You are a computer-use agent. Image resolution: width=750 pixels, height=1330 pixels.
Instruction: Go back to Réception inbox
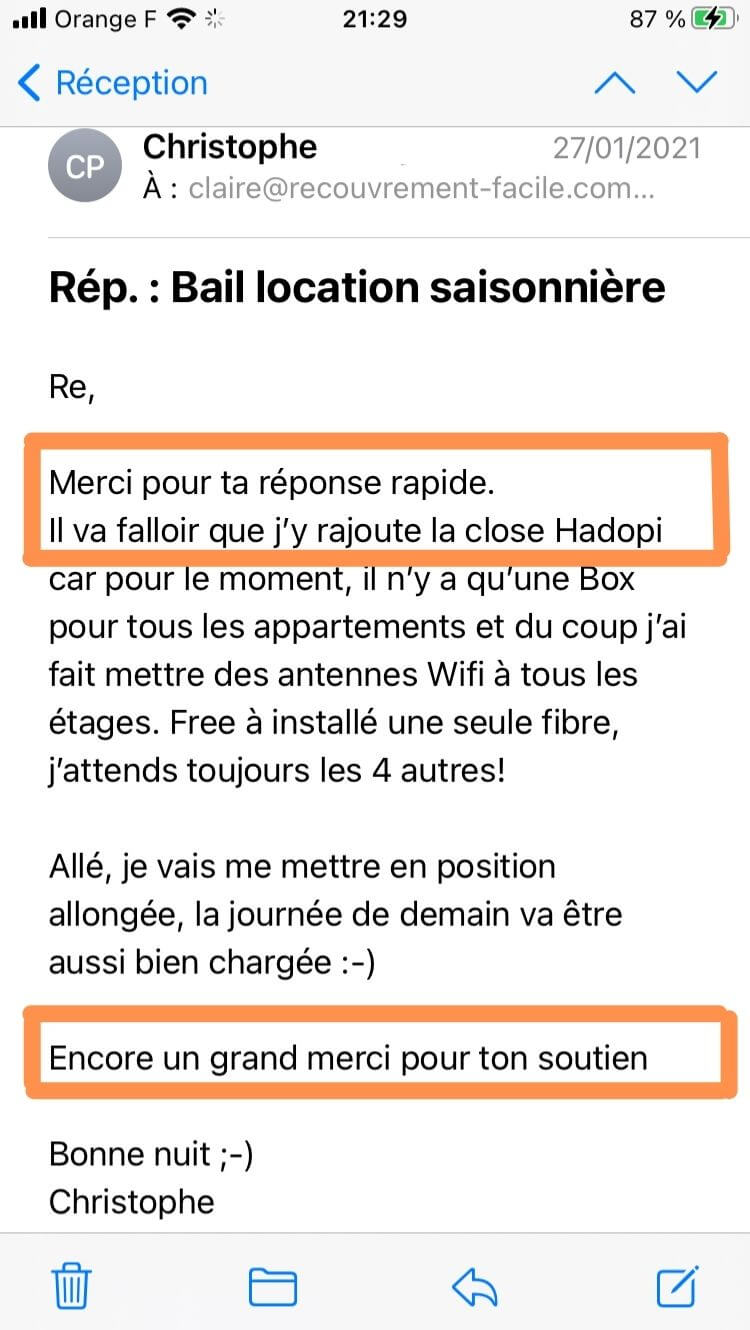(x=113, y=83)
